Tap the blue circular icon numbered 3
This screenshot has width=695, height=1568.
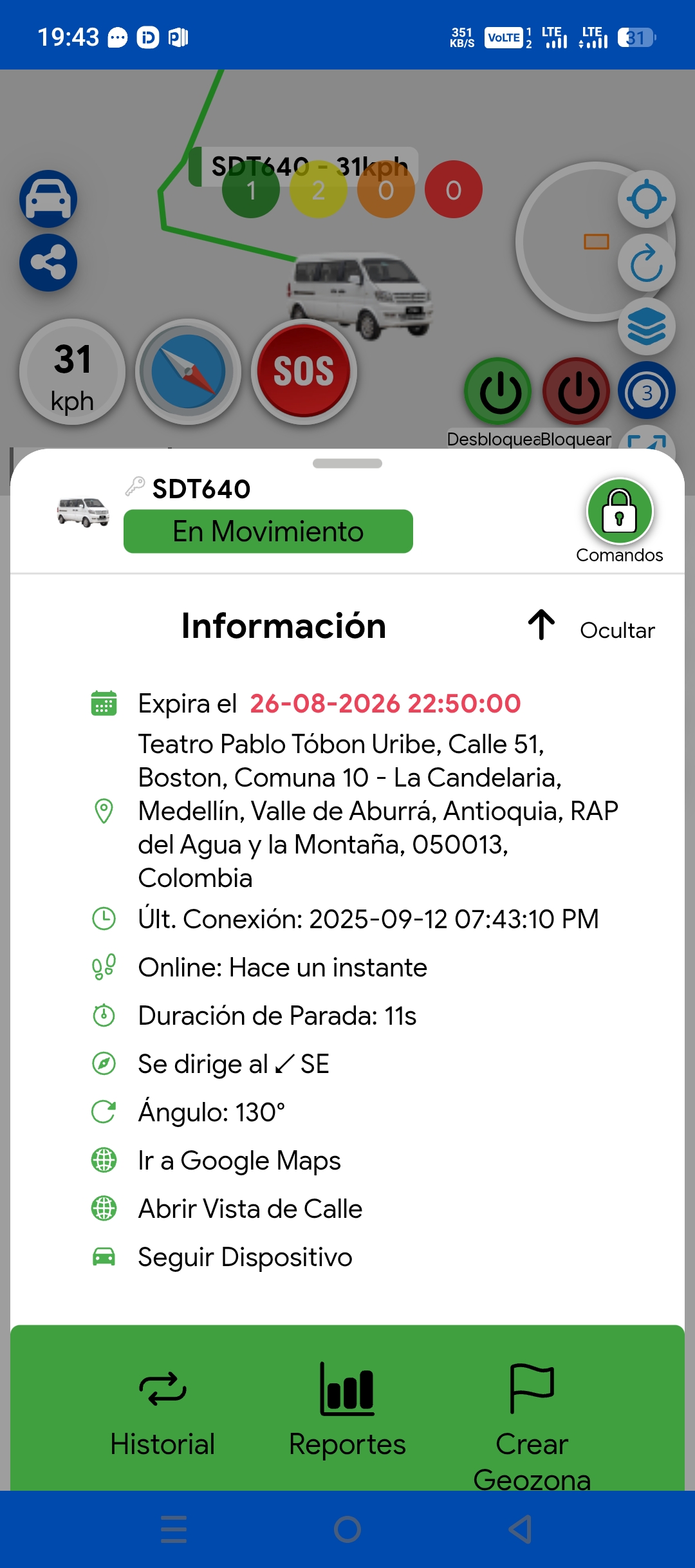click(x=646, y=391)
